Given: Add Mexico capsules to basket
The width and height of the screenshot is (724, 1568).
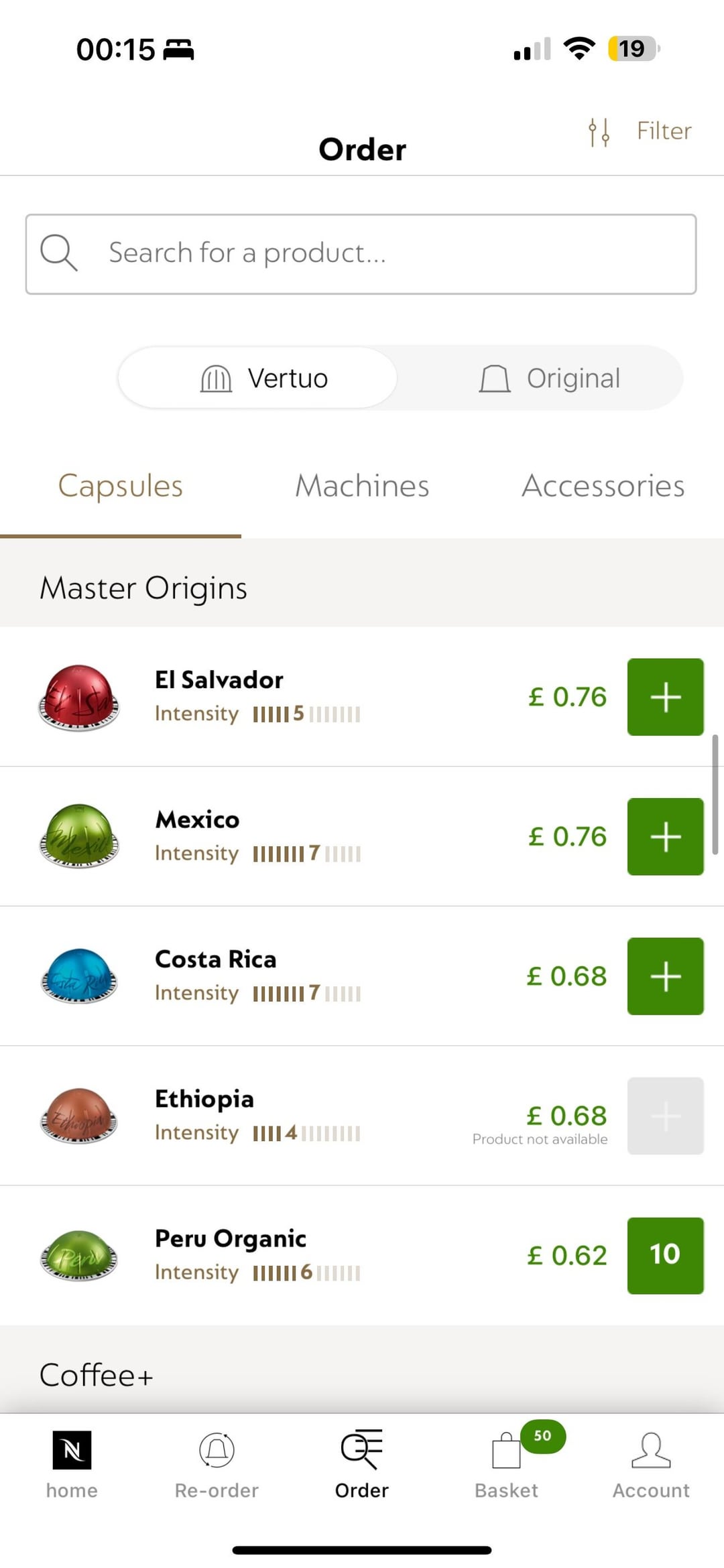Looking at the screenshot, I should pyautogui.click(x=665, y=836).
